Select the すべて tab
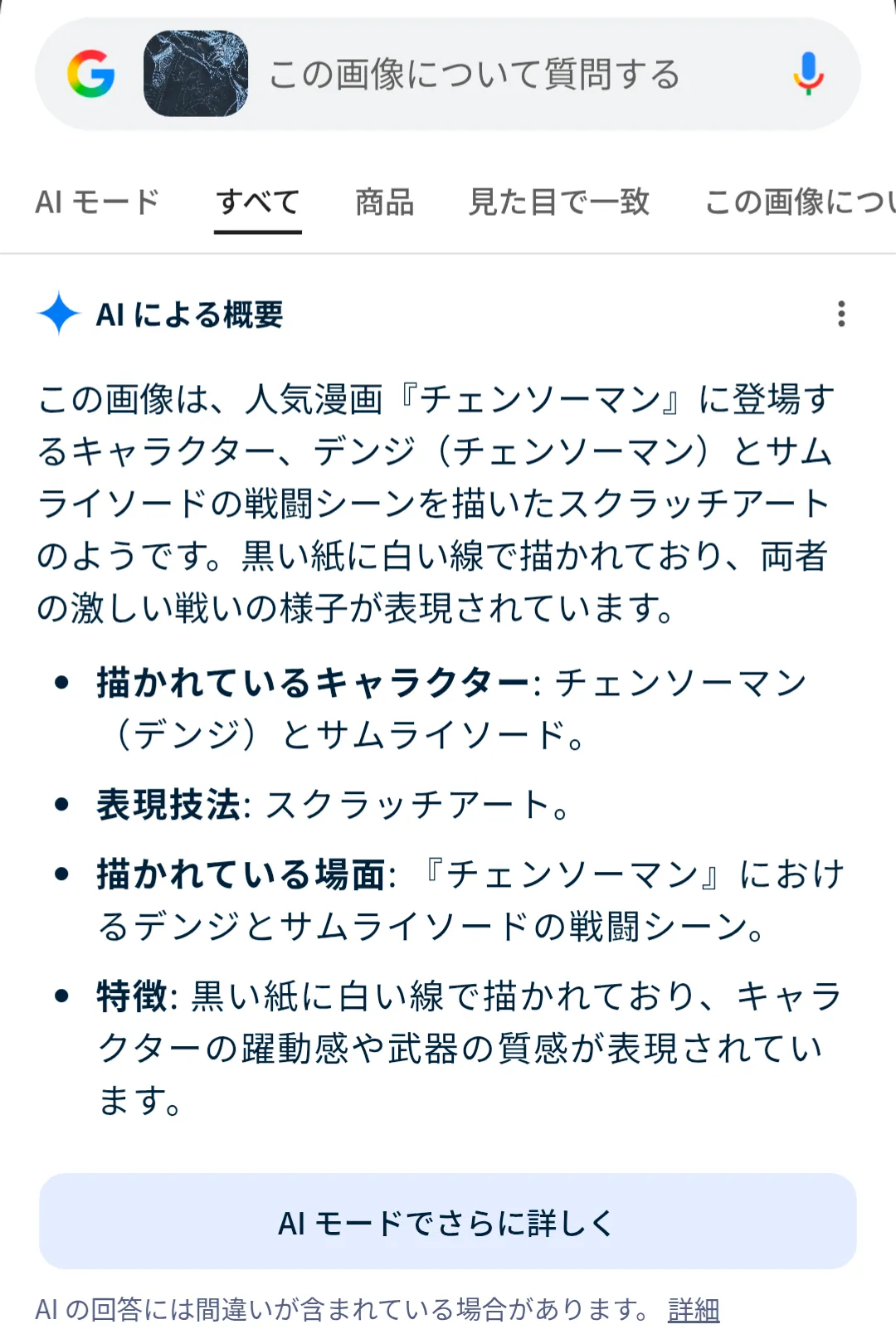896x1339 pixels. (258, 202)
